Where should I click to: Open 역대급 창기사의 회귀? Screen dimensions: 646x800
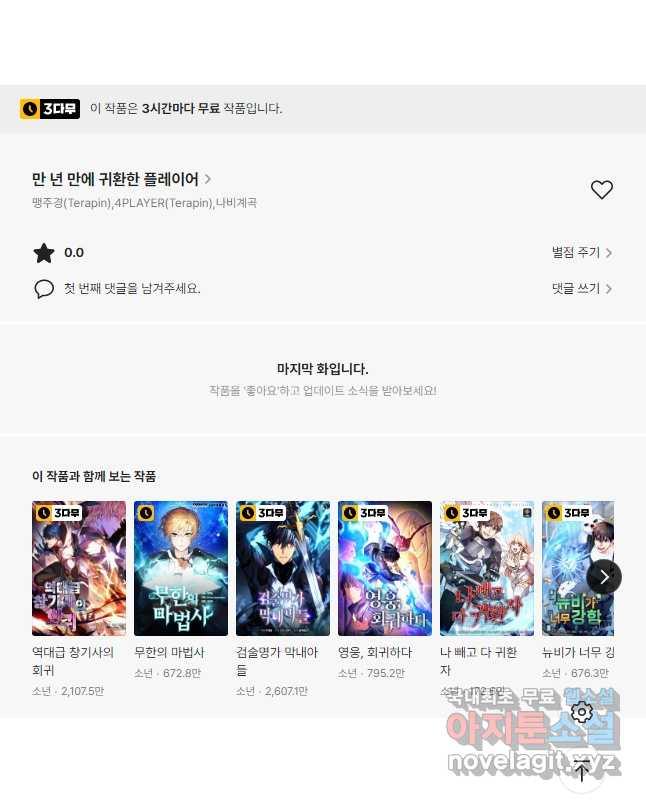(79, 568)
